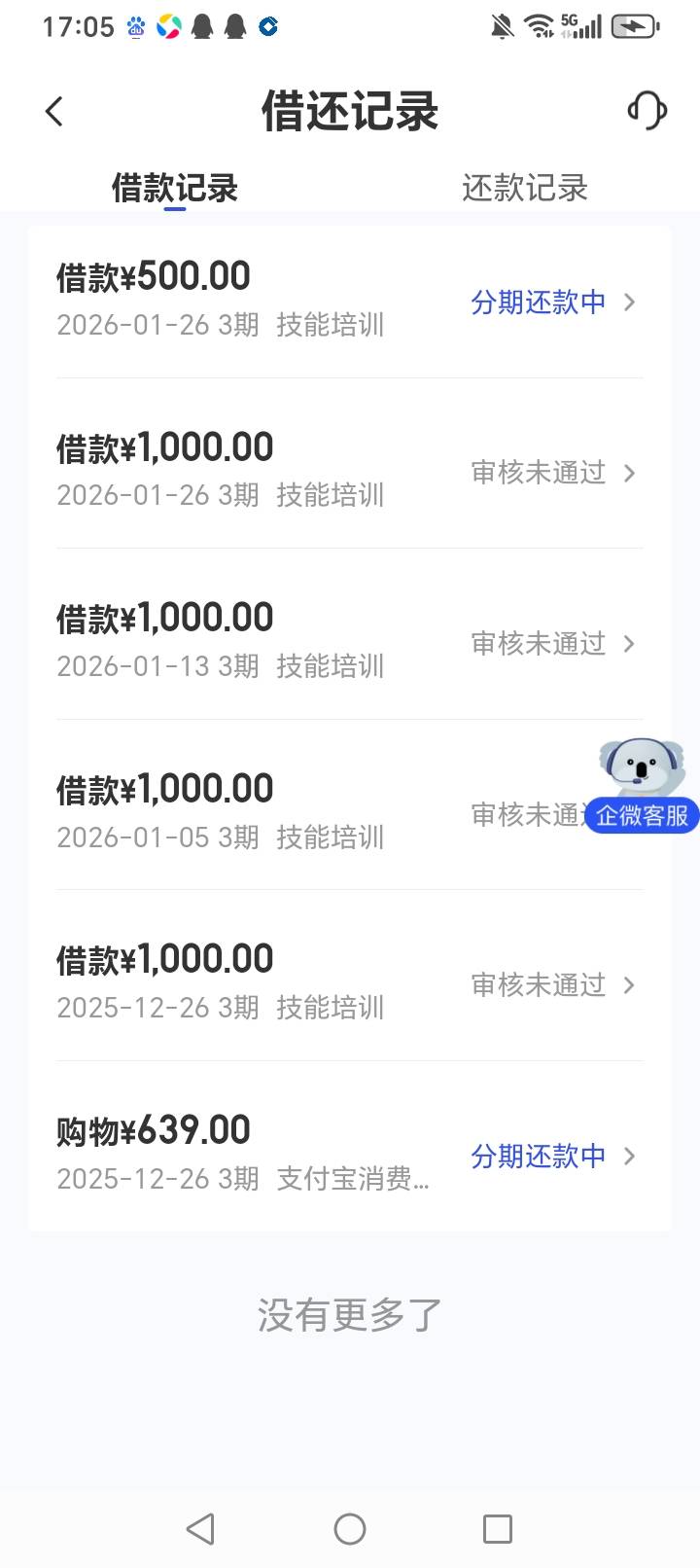View rejected ¥1,000.00 loan from 2026-01-26
The image size is (700, 1568).
pyautogui.click(x=349, y=472)
